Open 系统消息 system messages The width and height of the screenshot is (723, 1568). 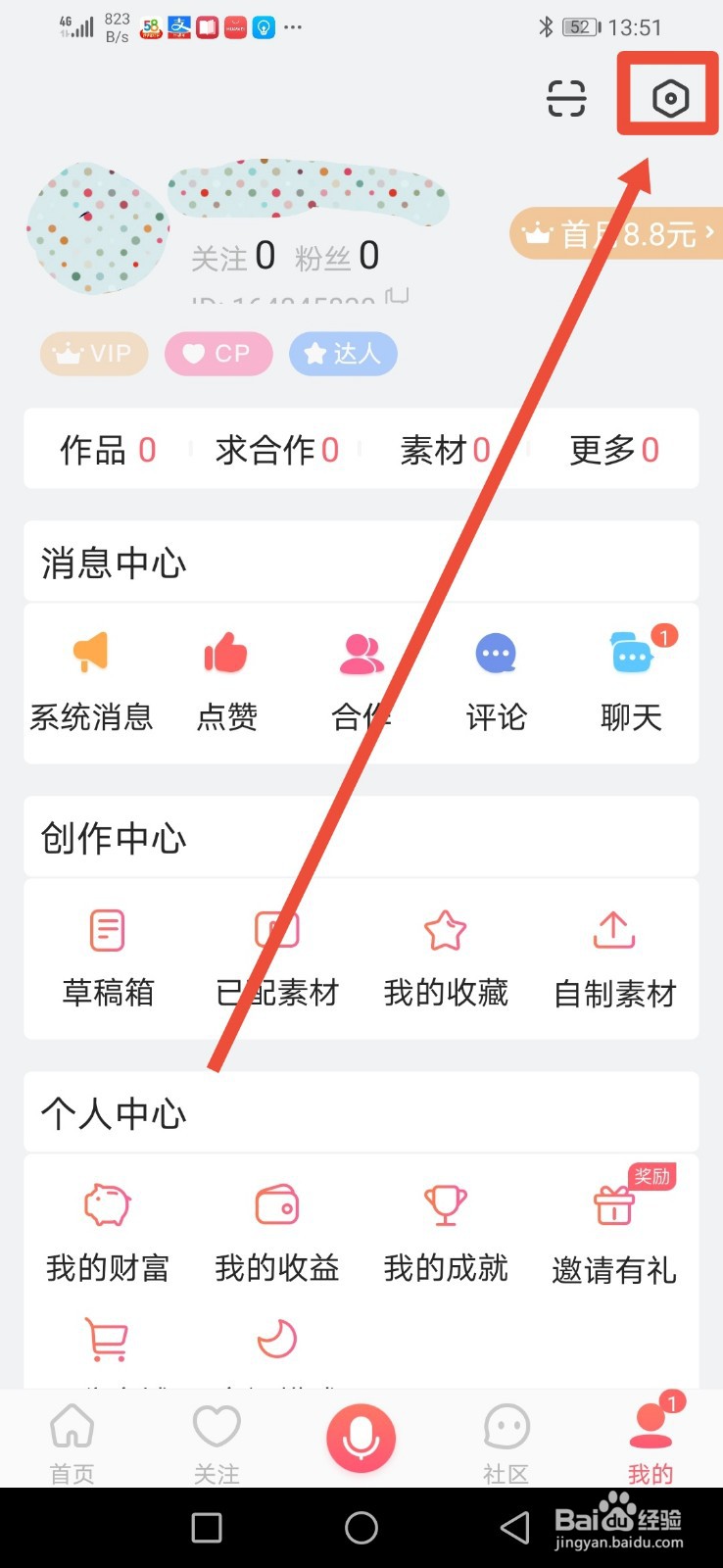[x=93, y=679]
